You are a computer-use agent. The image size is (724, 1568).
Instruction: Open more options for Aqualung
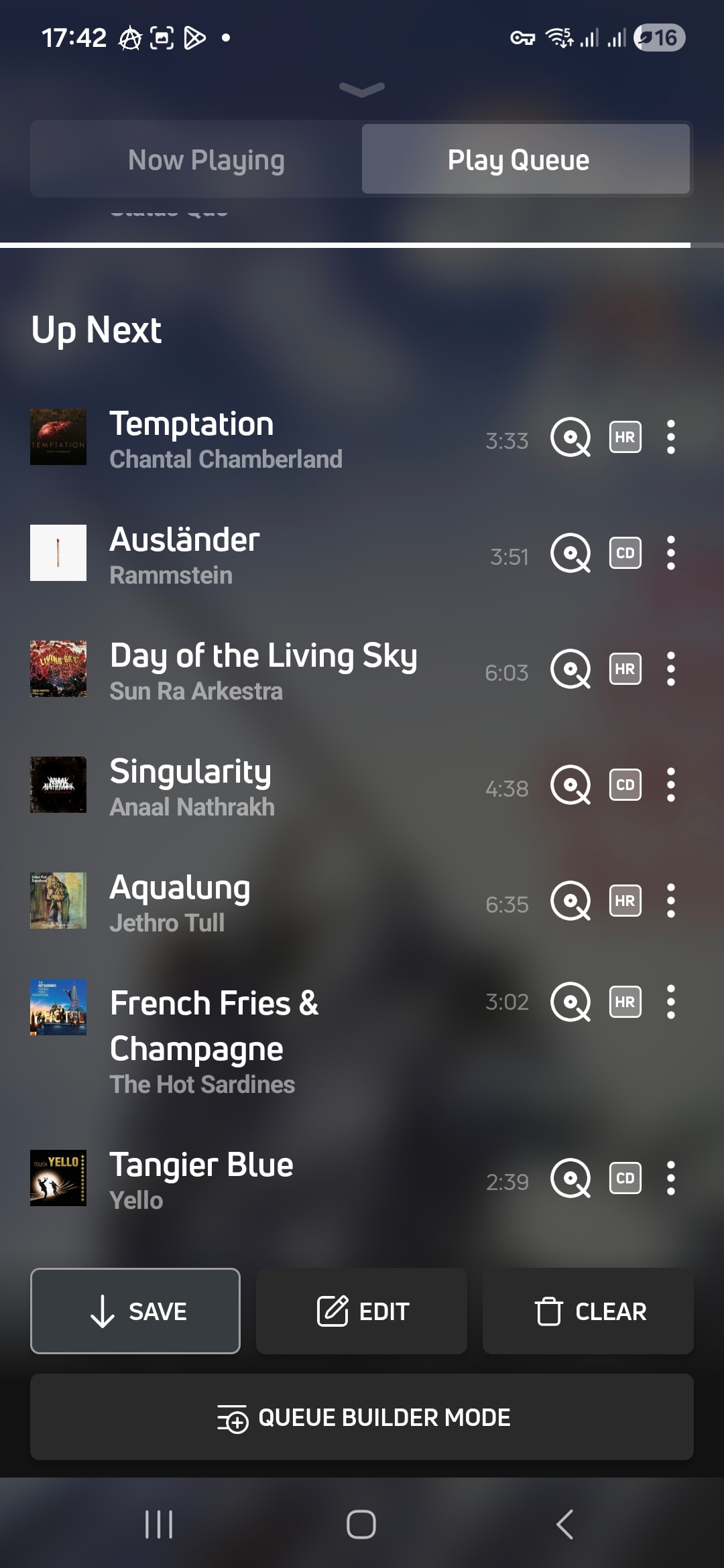(x=670, y=901)
